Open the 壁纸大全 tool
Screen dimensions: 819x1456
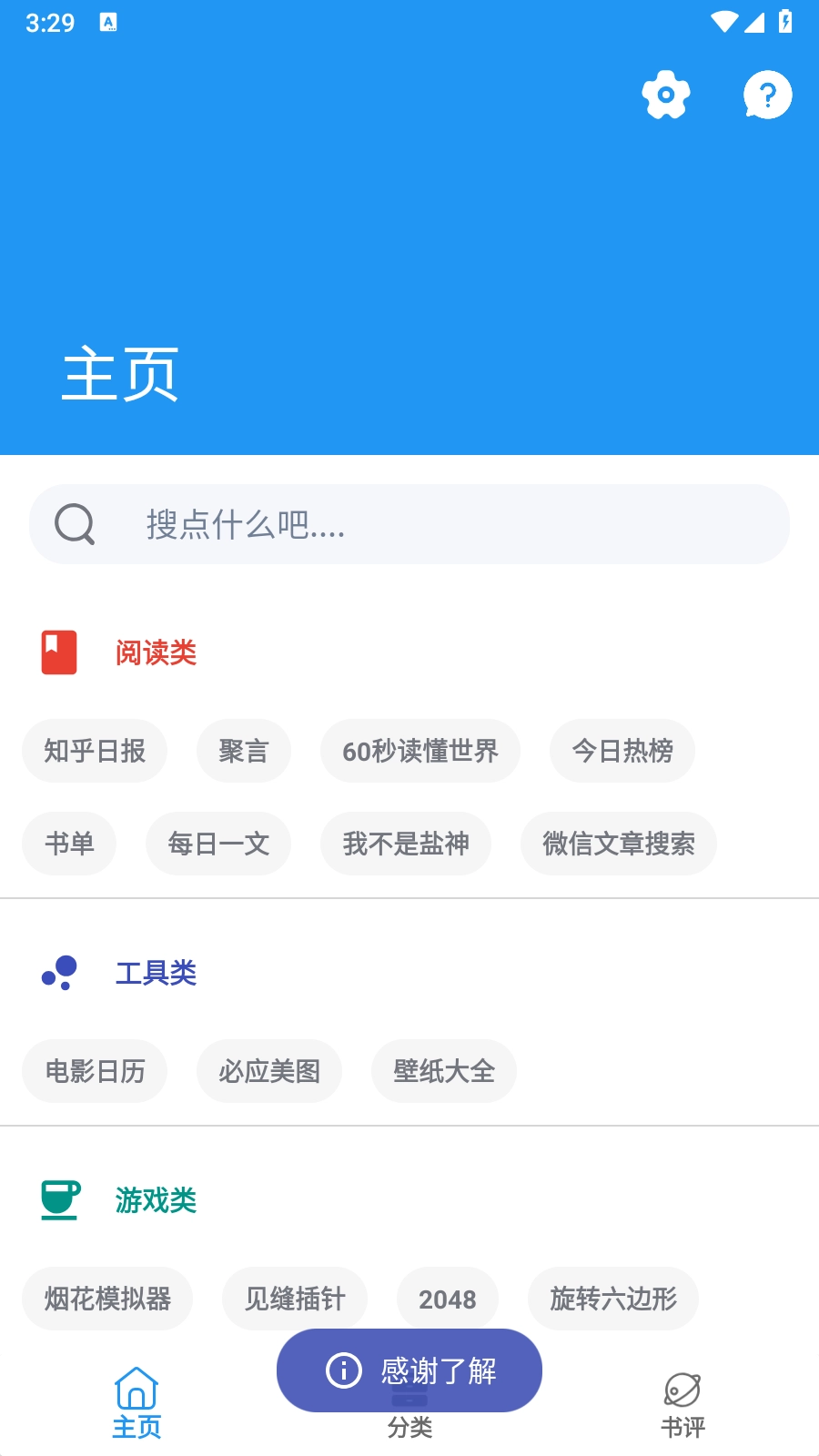coord(444,1071)
